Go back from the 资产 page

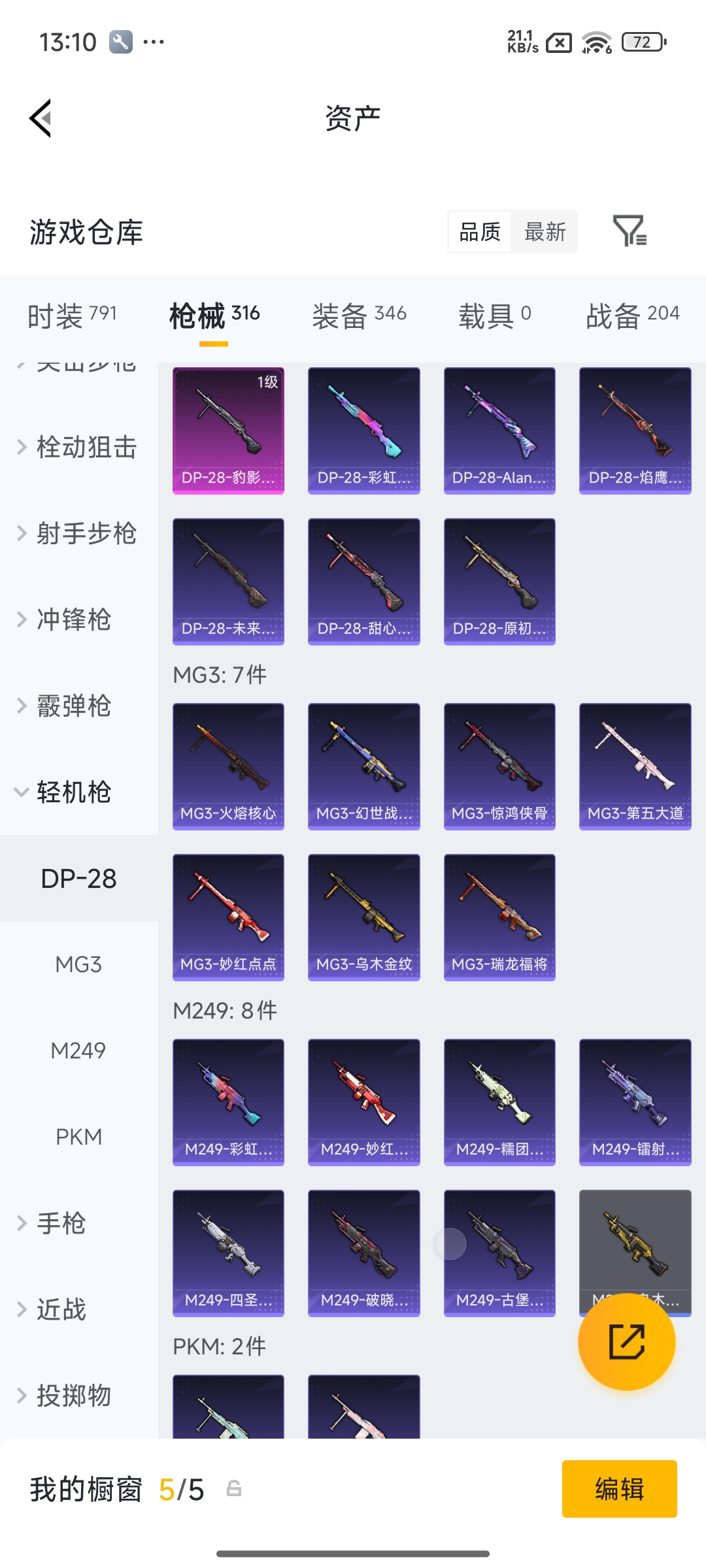tap(41, 118)
